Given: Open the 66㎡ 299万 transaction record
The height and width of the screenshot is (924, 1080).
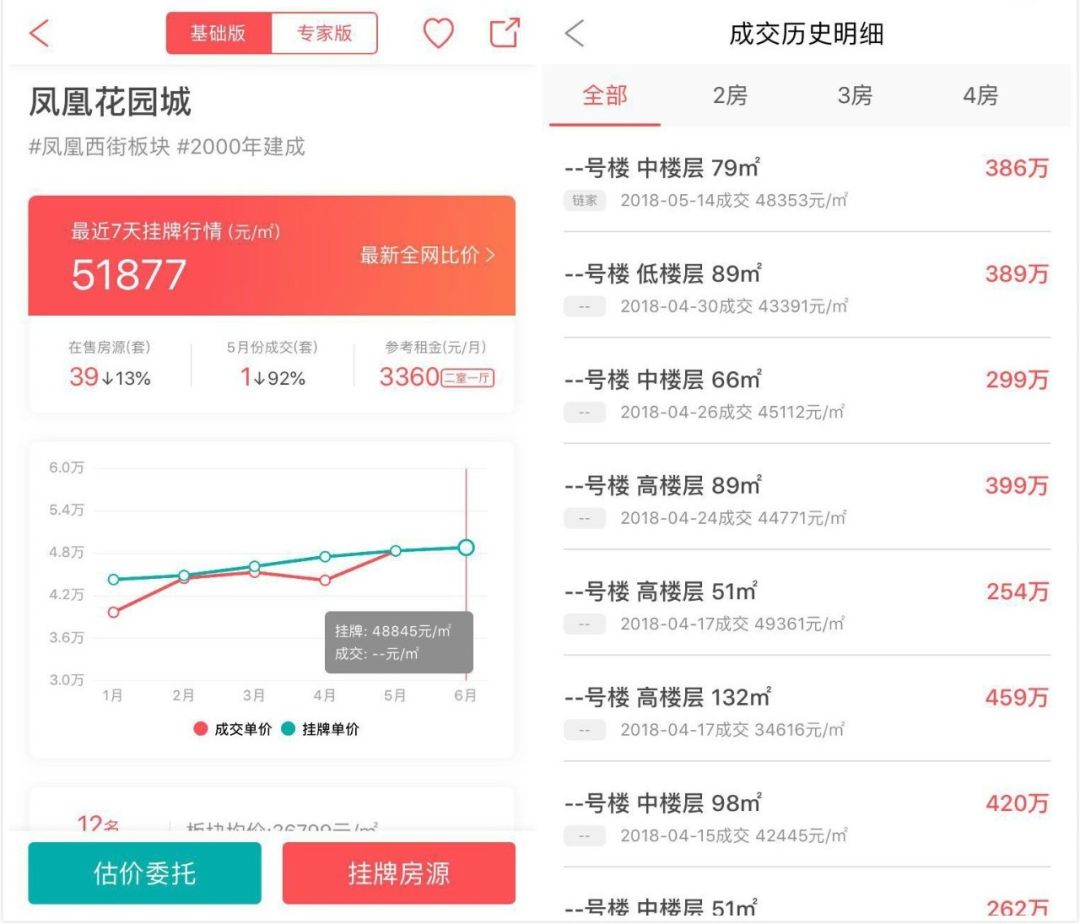Looking at the screenshot, I should tap(806, 393).
